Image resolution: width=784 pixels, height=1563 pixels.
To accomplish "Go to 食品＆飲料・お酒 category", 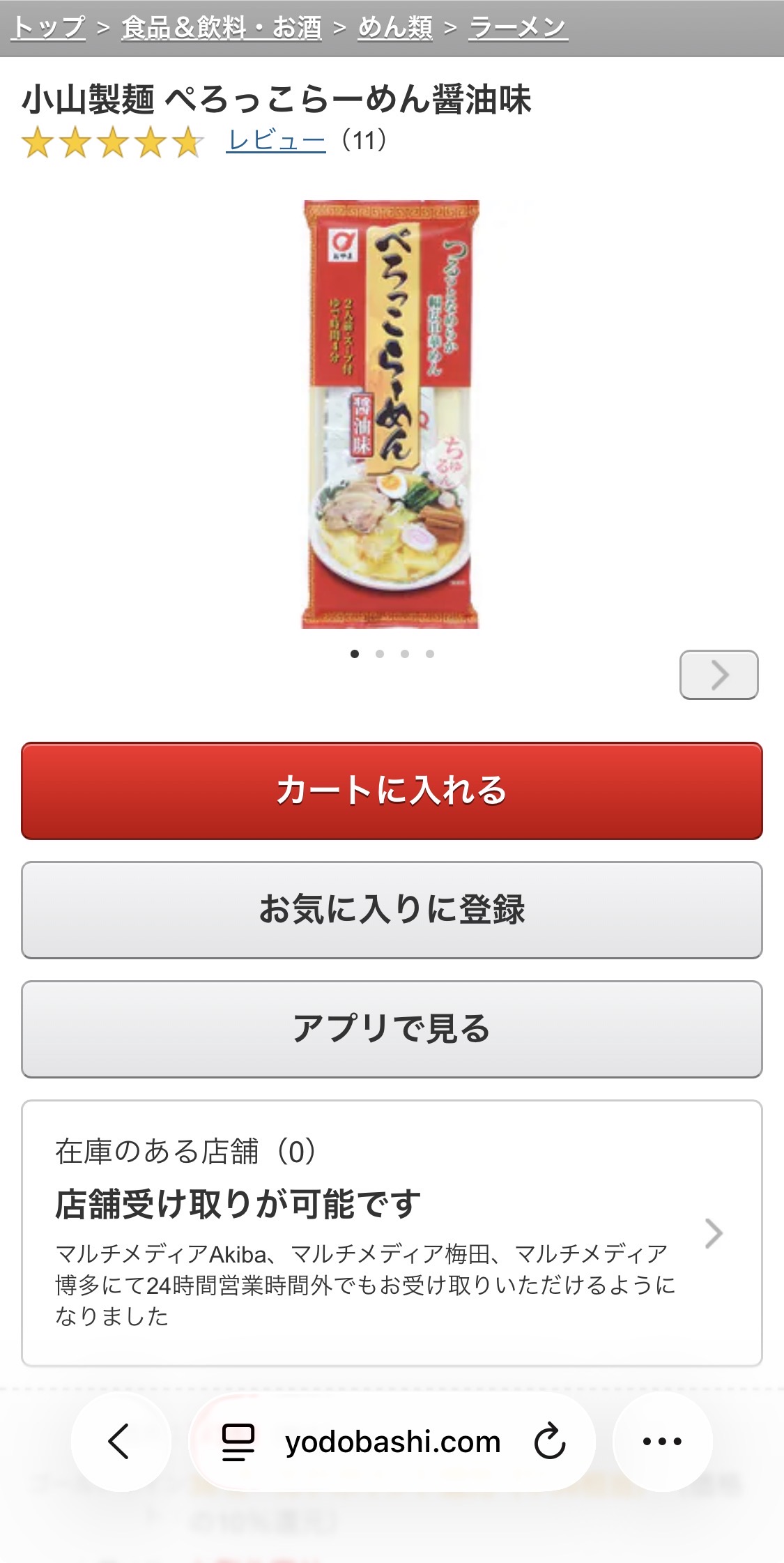I will click(x=221, y=28).
